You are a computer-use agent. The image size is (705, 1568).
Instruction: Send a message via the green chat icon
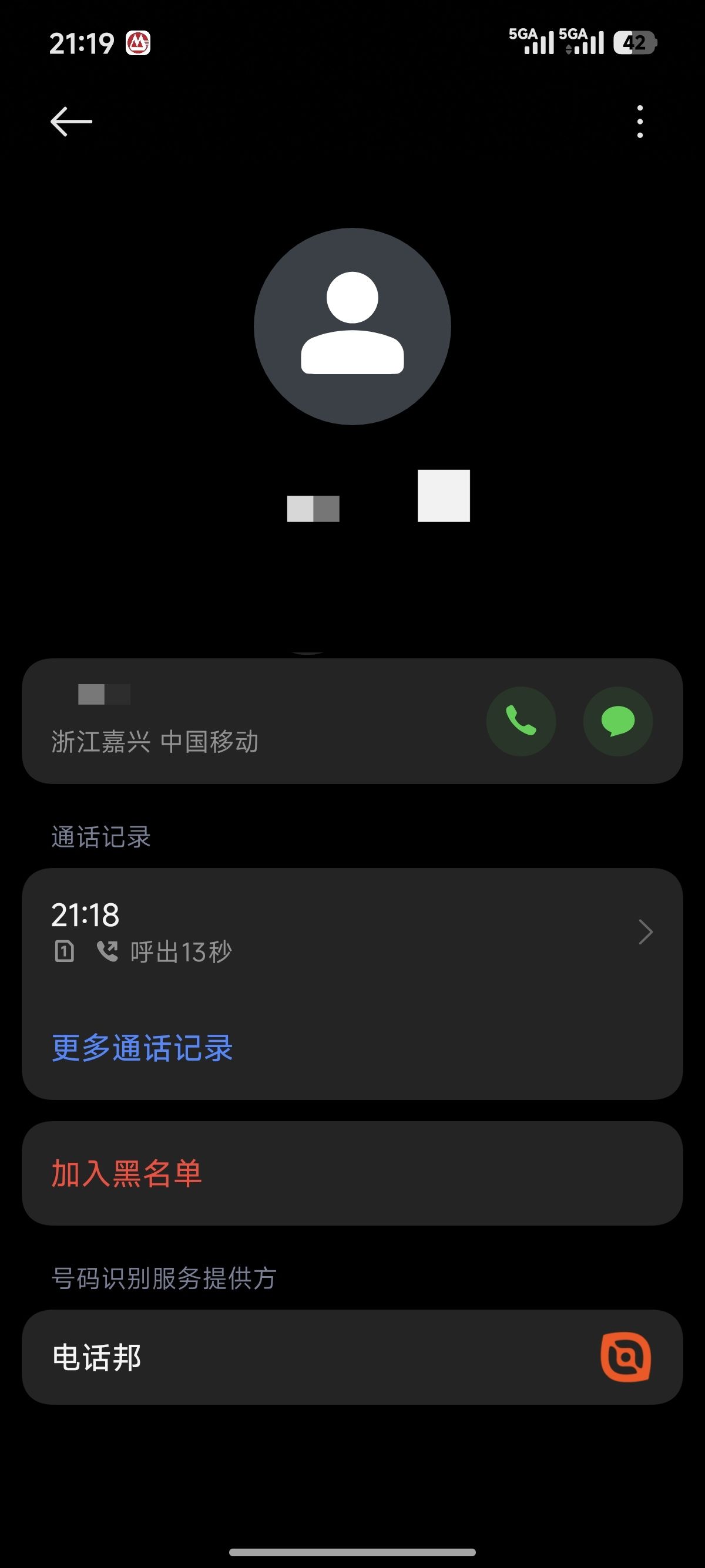[x=617, y=721]
